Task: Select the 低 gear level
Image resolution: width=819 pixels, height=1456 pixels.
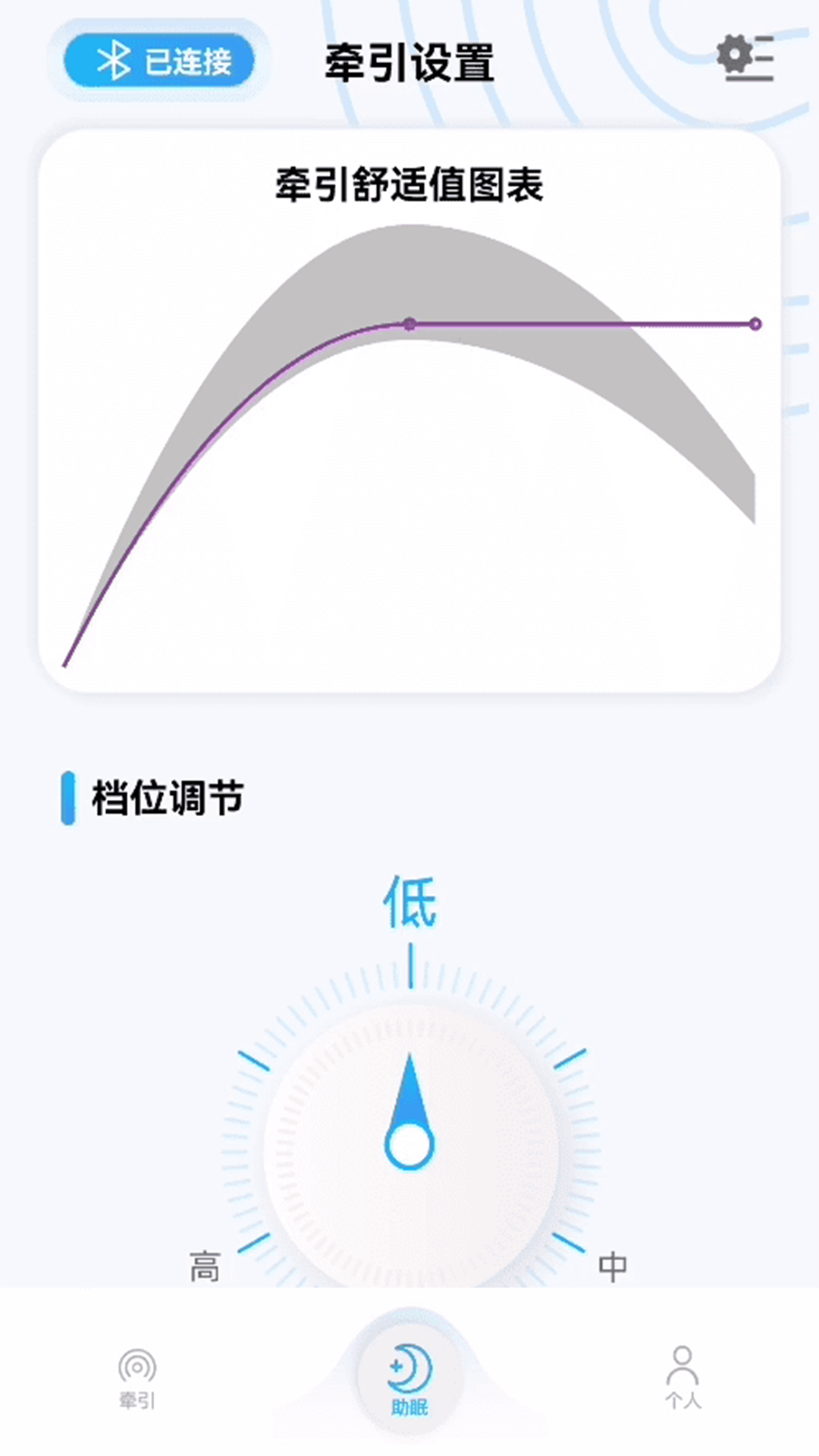Action: [x=409, y=902]
